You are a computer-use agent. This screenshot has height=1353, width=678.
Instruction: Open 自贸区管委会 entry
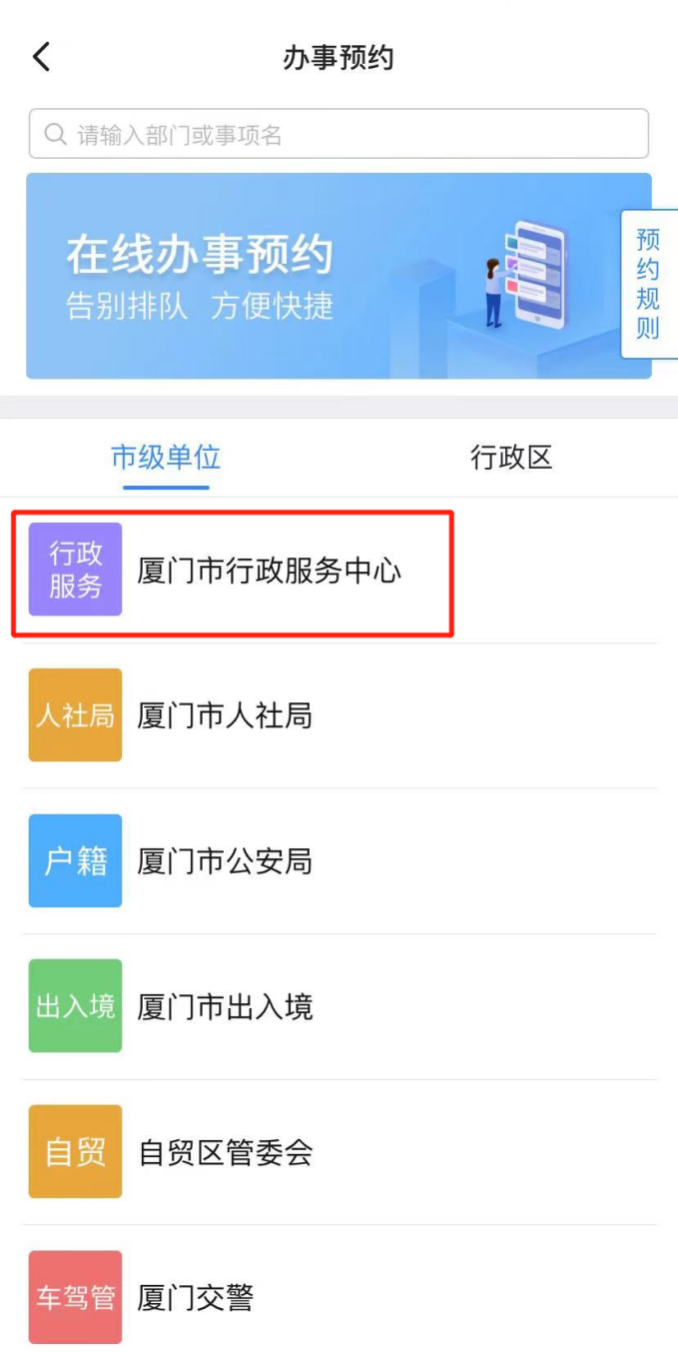[x=225, y=1152]
